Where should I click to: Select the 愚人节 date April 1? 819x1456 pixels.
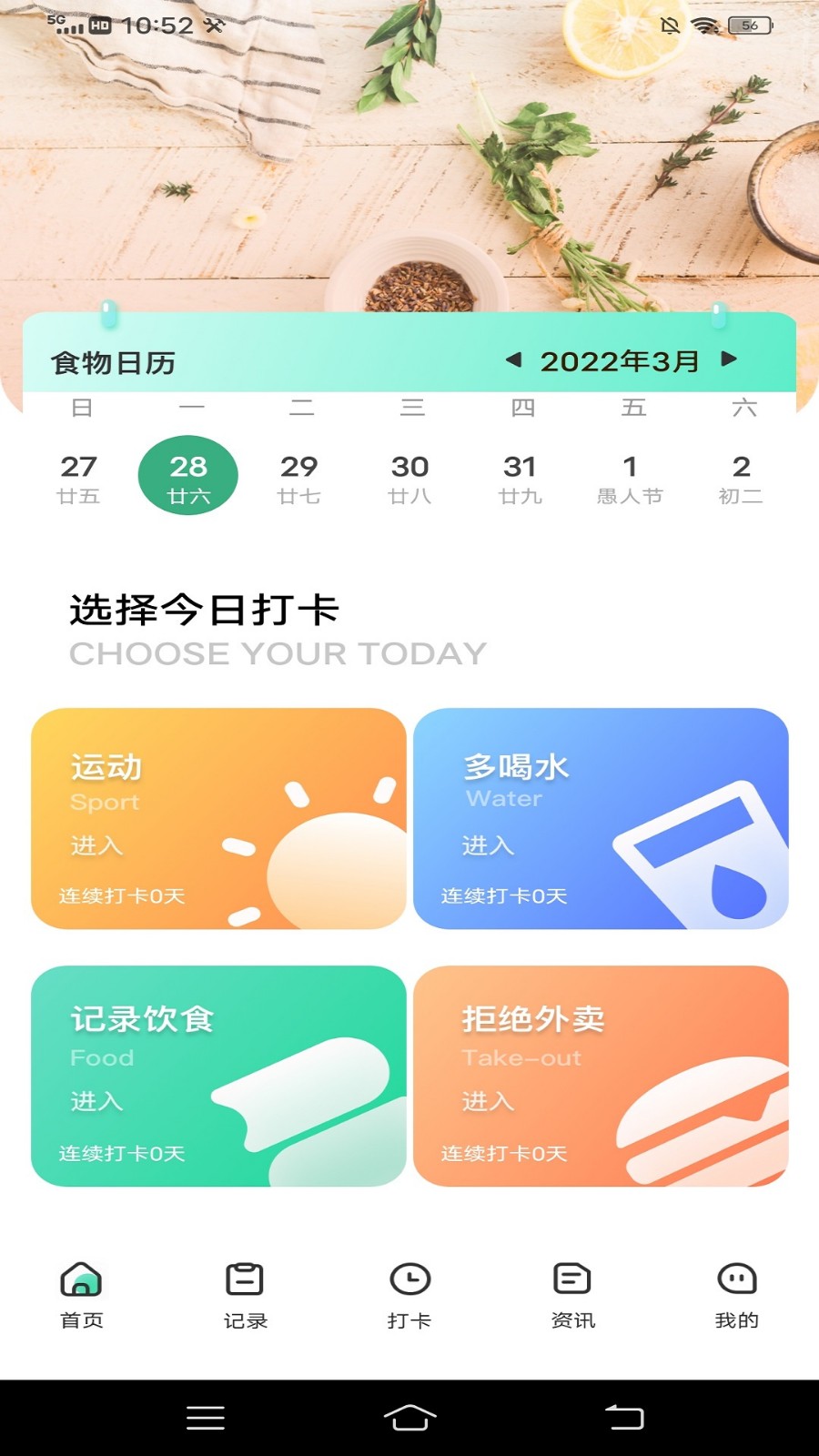pos(632,475)
